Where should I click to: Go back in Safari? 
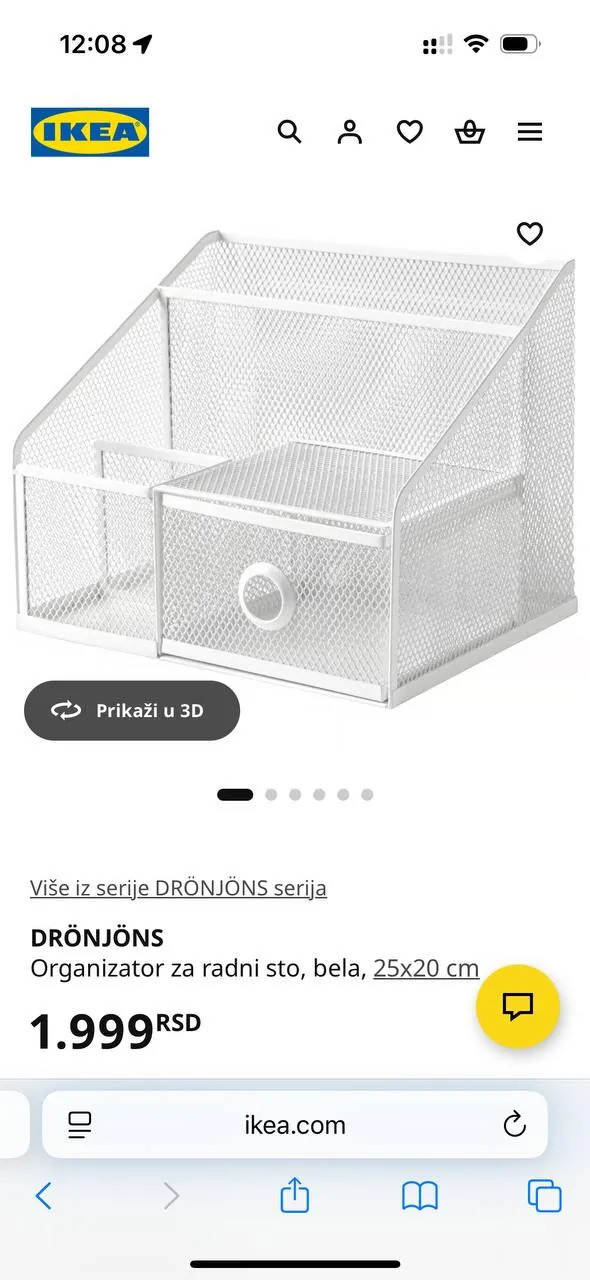click(43, 1195)
